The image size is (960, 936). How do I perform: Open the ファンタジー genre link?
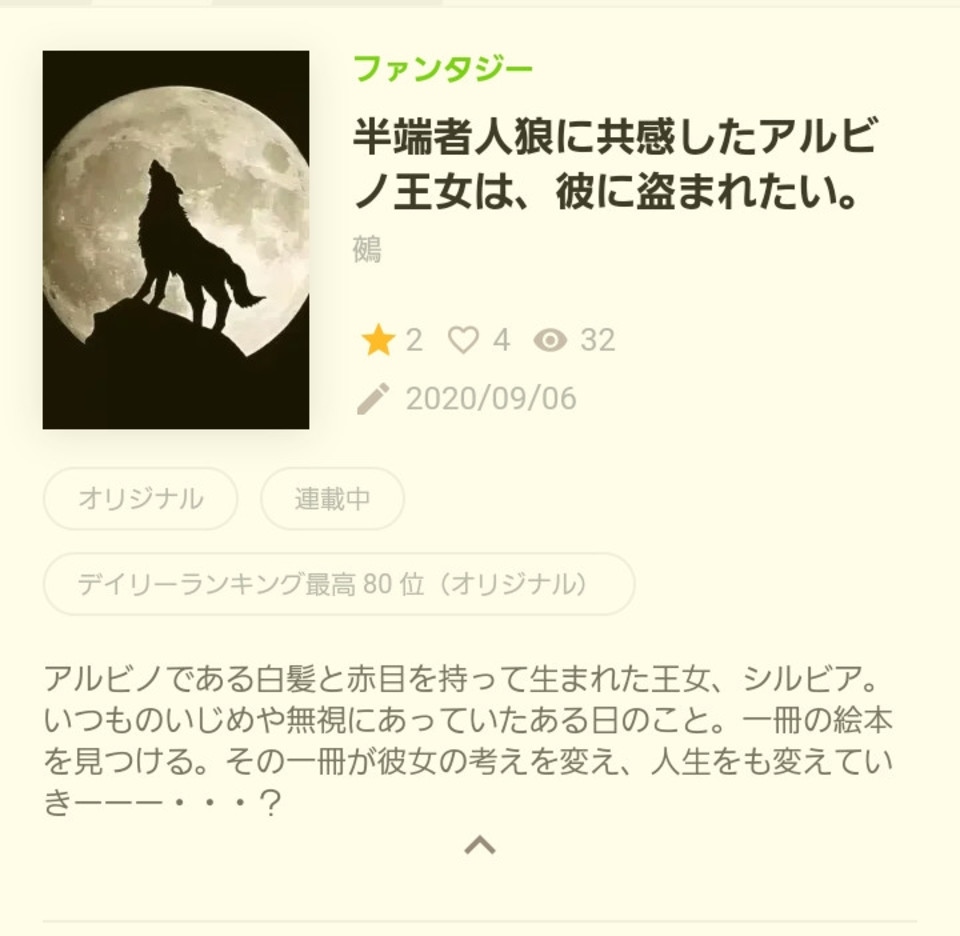[443, 68]
